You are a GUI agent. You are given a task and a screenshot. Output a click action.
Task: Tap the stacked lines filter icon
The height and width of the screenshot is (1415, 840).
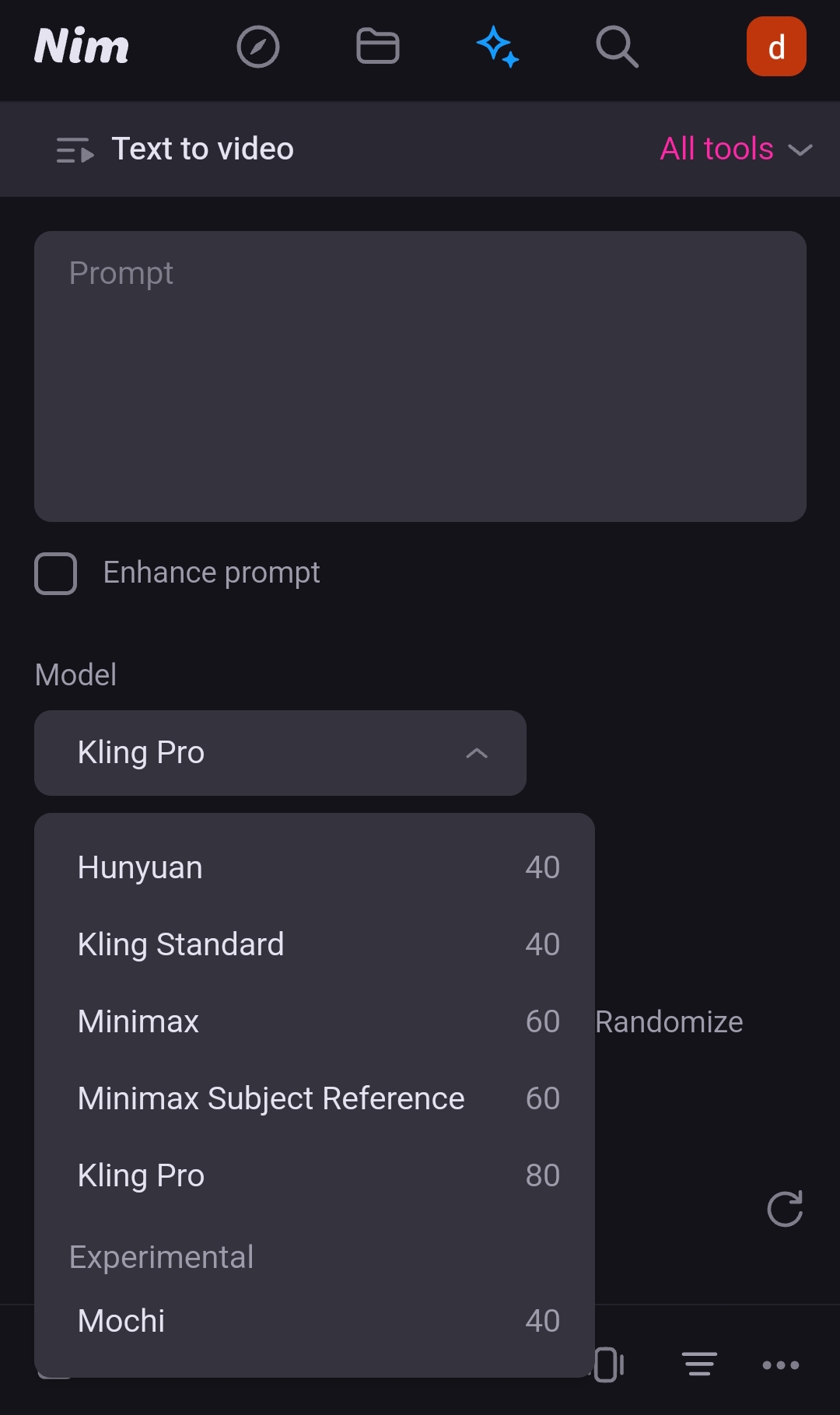click(699, 1364)
